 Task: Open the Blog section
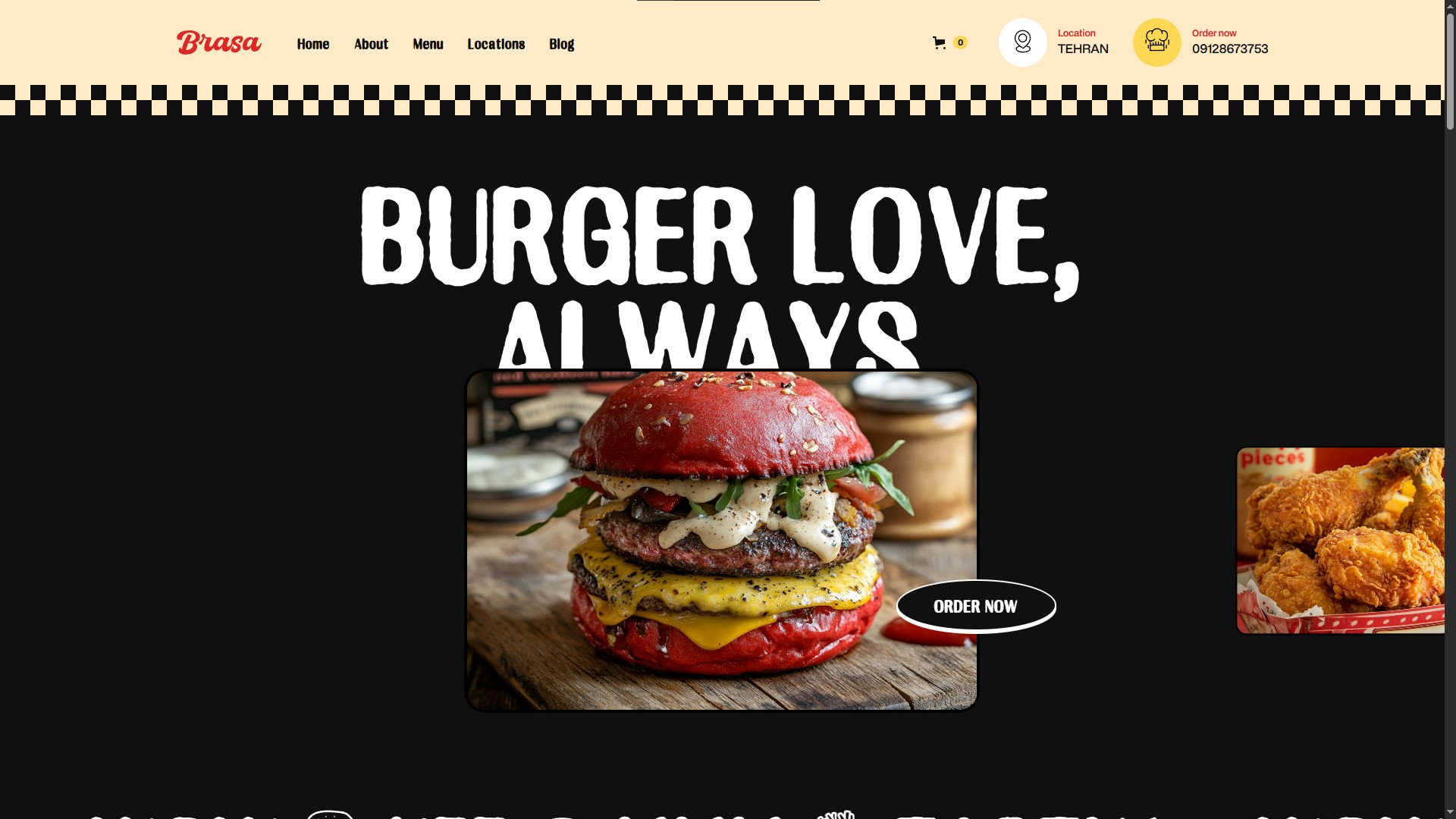(x=561, y=44)
